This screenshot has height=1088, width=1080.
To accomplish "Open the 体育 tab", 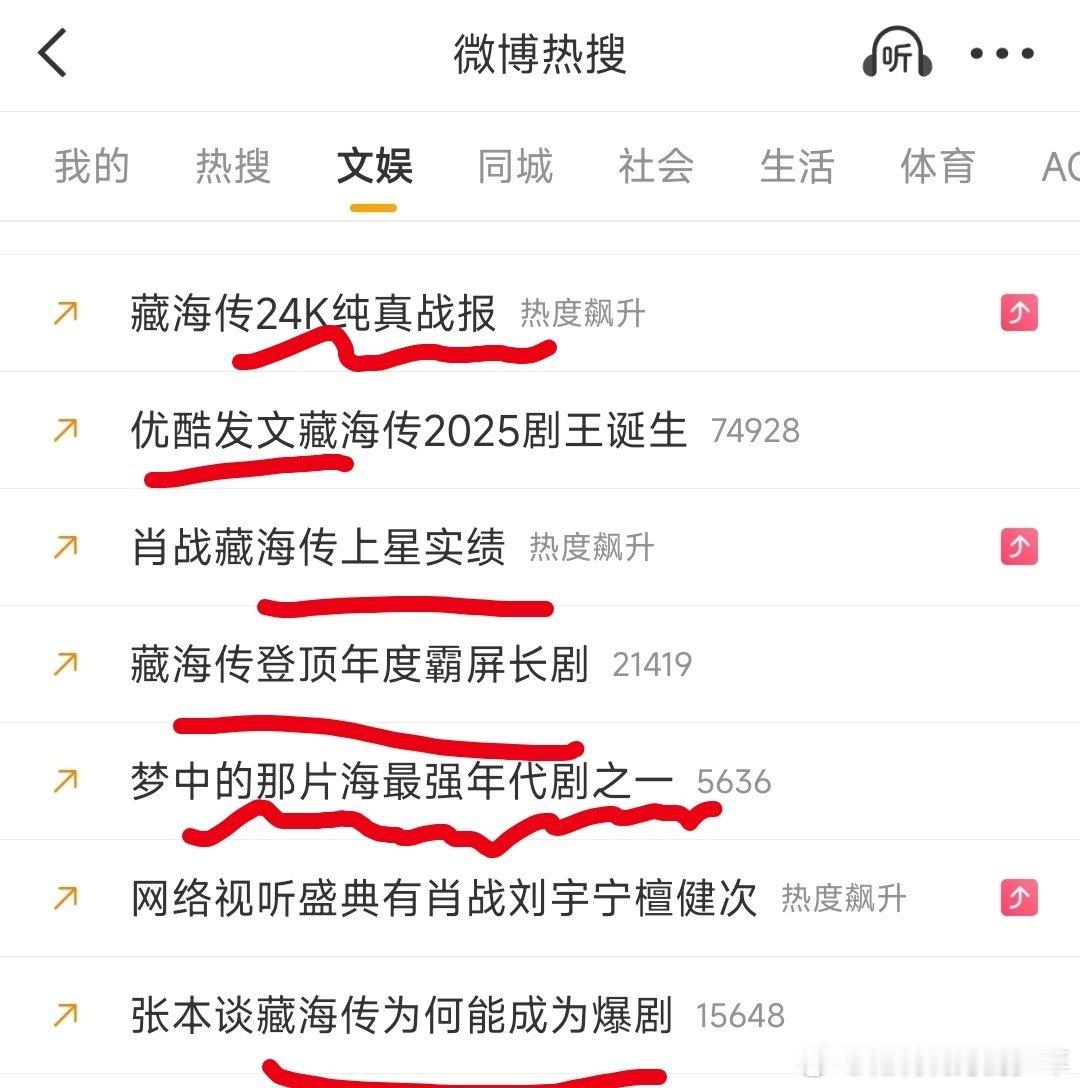I will tap(937, 167).
